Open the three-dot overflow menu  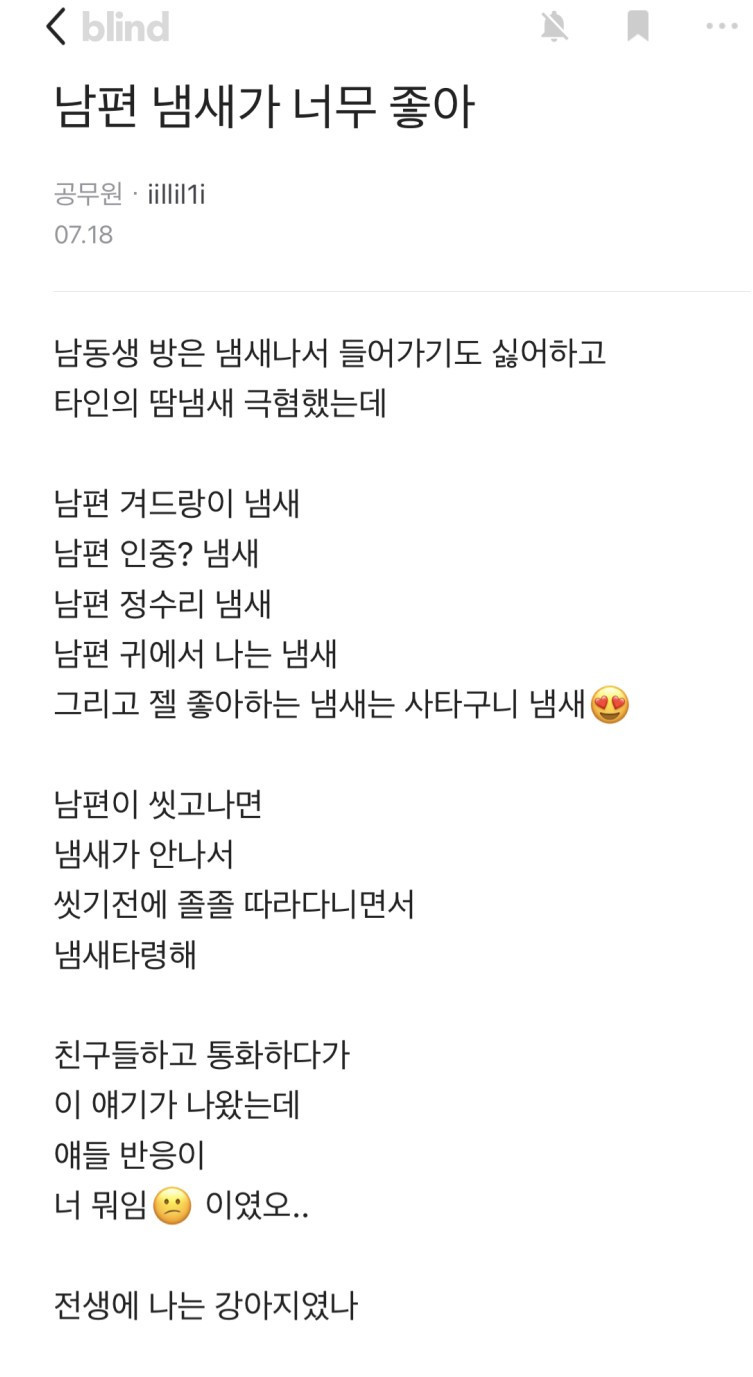pos(721,26)
